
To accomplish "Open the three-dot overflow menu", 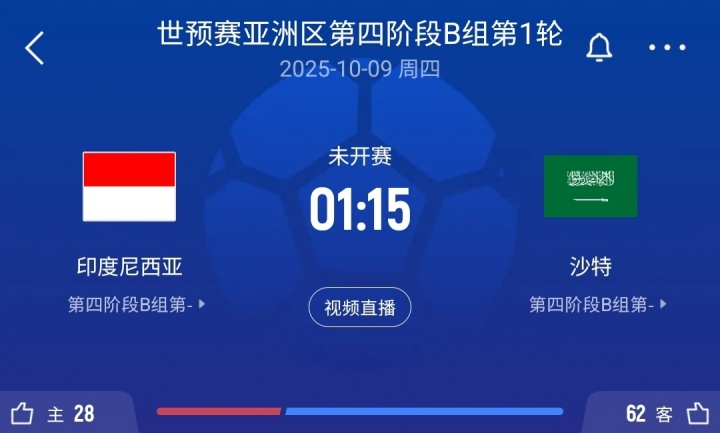I will coord(667,47).
